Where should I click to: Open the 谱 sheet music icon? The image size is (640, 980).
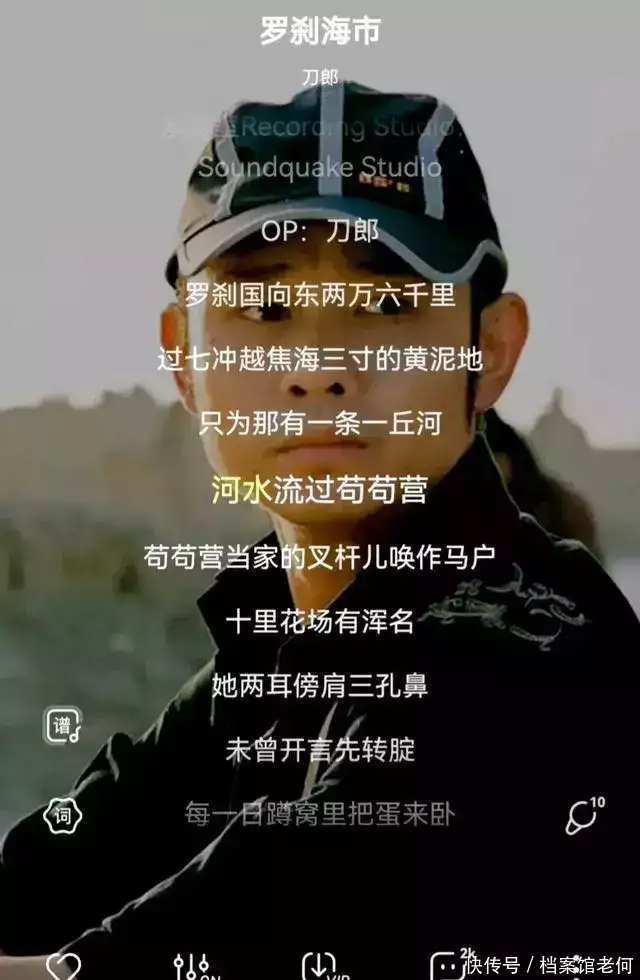point(62,726)
